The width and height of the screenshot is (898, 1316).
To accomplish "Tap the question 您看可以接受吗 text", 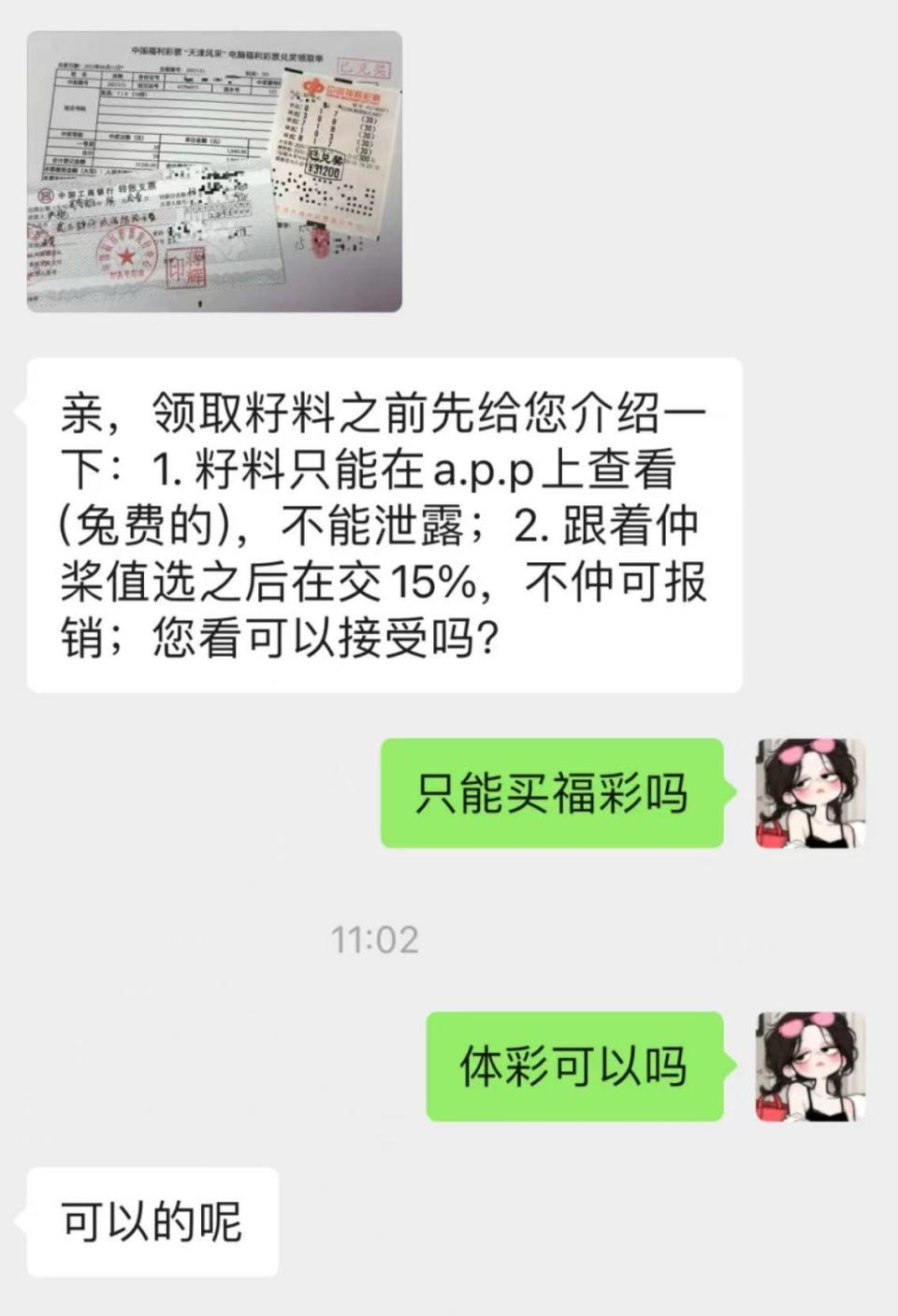I will (318, 636).
